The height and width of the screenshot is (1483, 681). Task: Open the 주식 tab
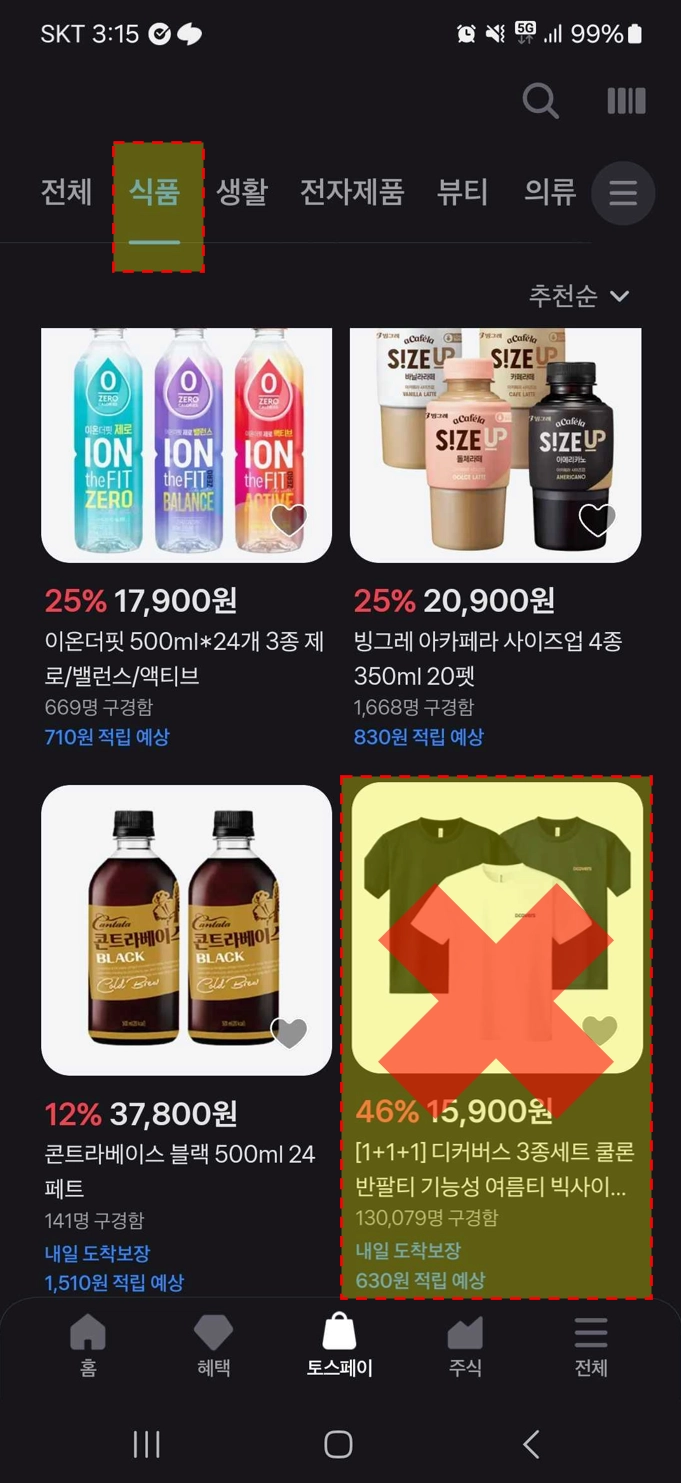click(465, 1345)
